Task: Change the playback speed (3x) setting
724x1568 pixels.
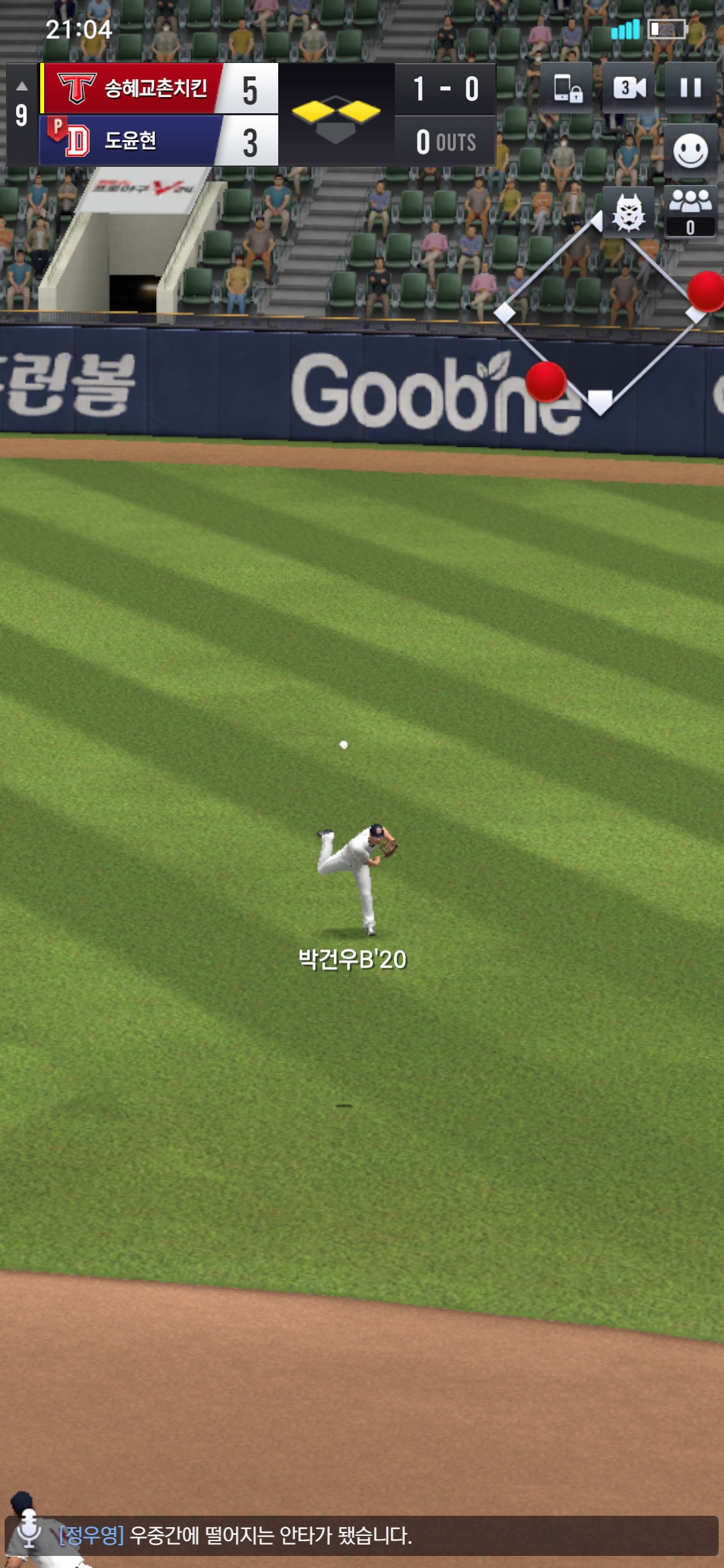Action: click(629, 88)
